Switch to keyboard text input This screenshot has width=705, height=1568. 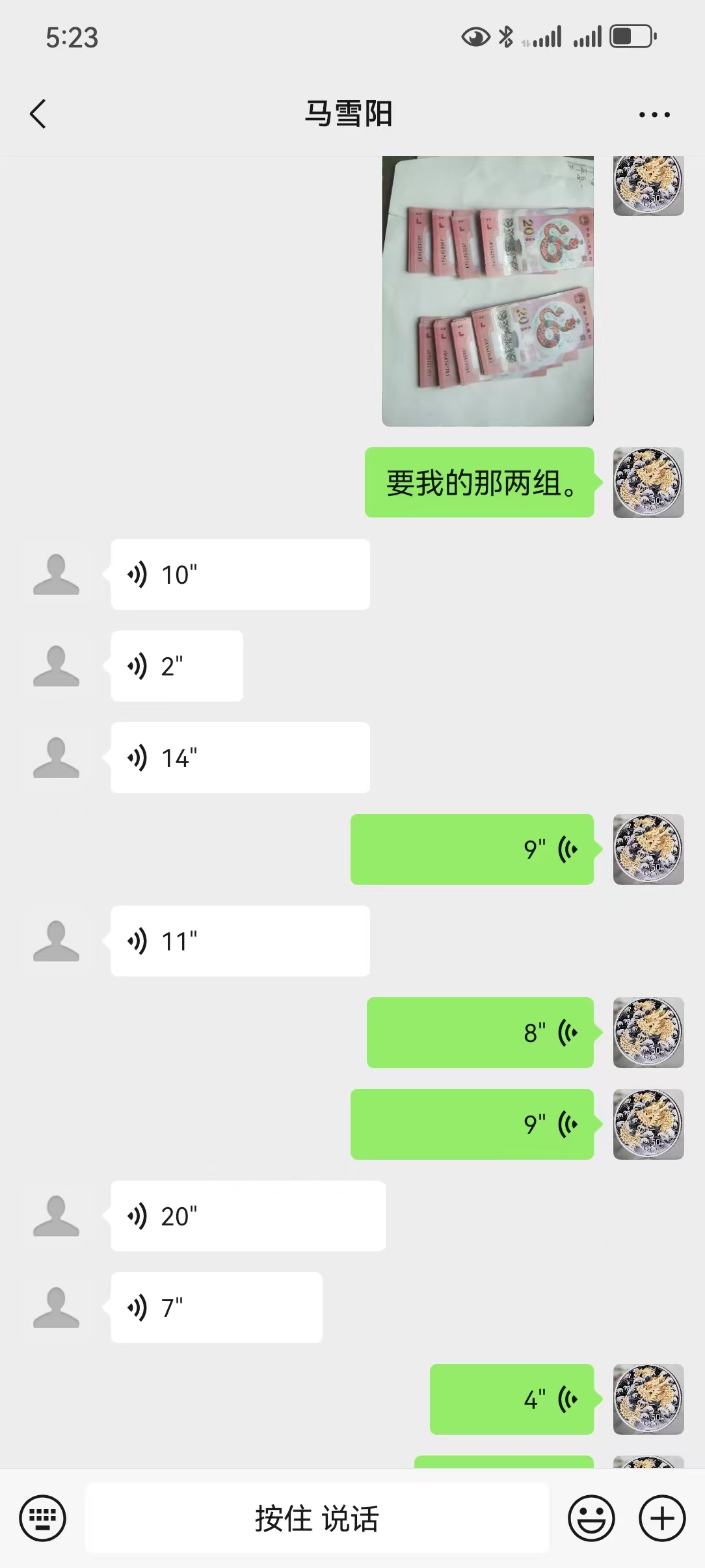[x=42, y=1519]
